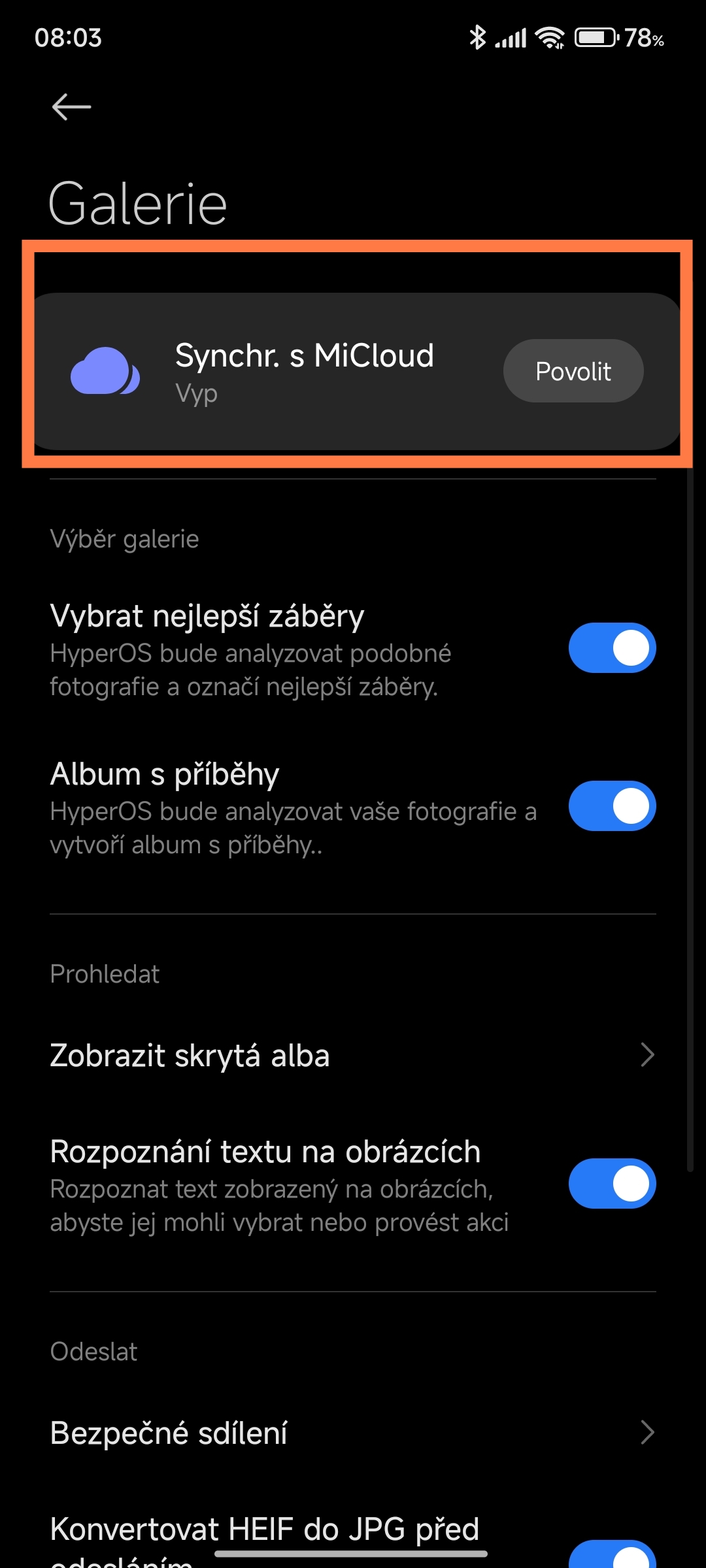Open Zobrazit skrytá alba
Viewport: 706px width, 1568px height.
tap(353, 1055)
